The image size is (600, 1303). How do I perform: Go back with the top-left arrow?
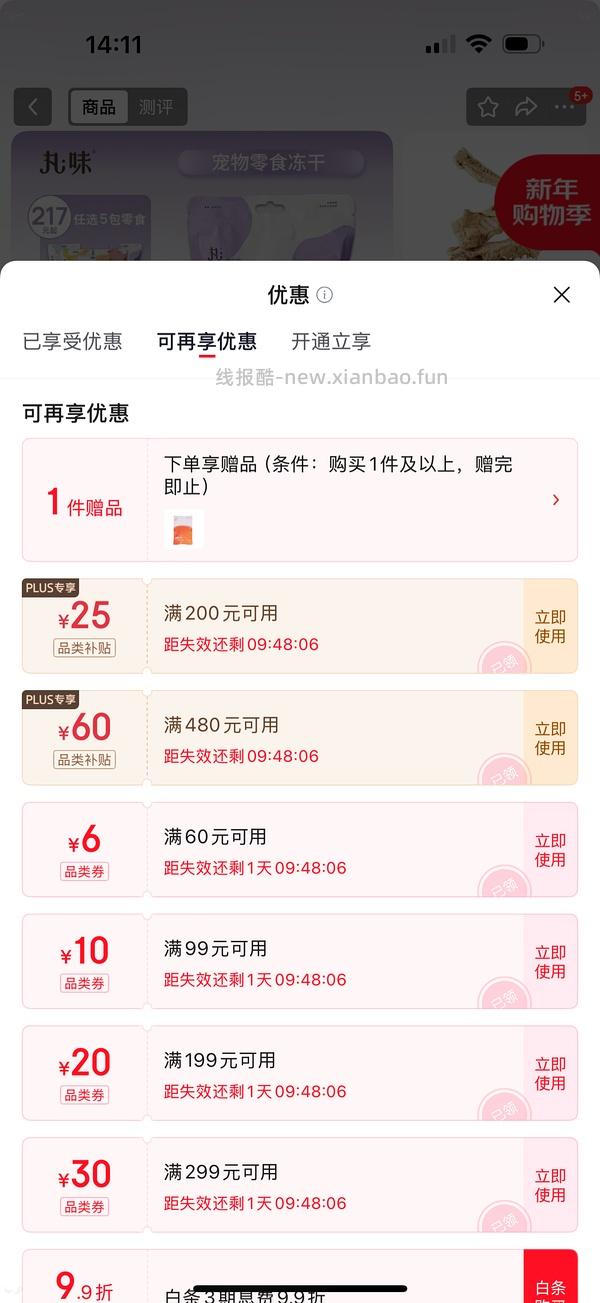click(x=33, y=107)
